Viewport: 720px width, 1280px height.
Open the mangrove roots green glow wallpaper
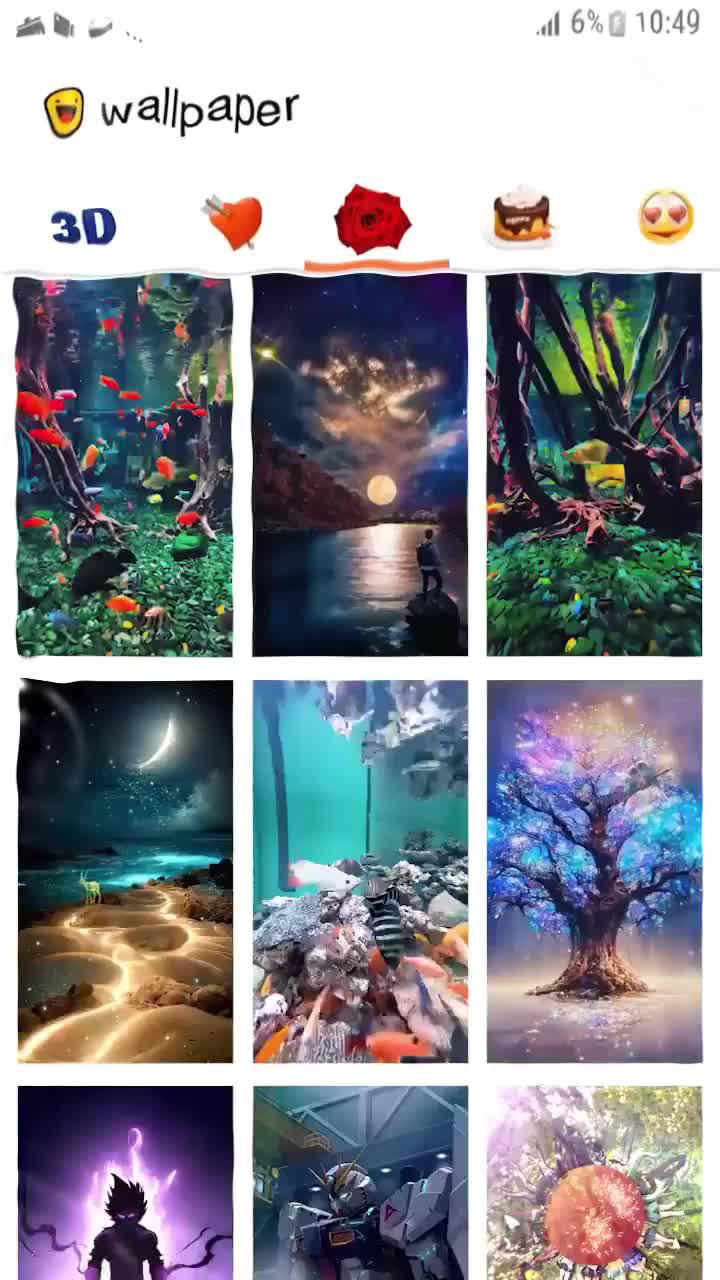tap(594, 465)
